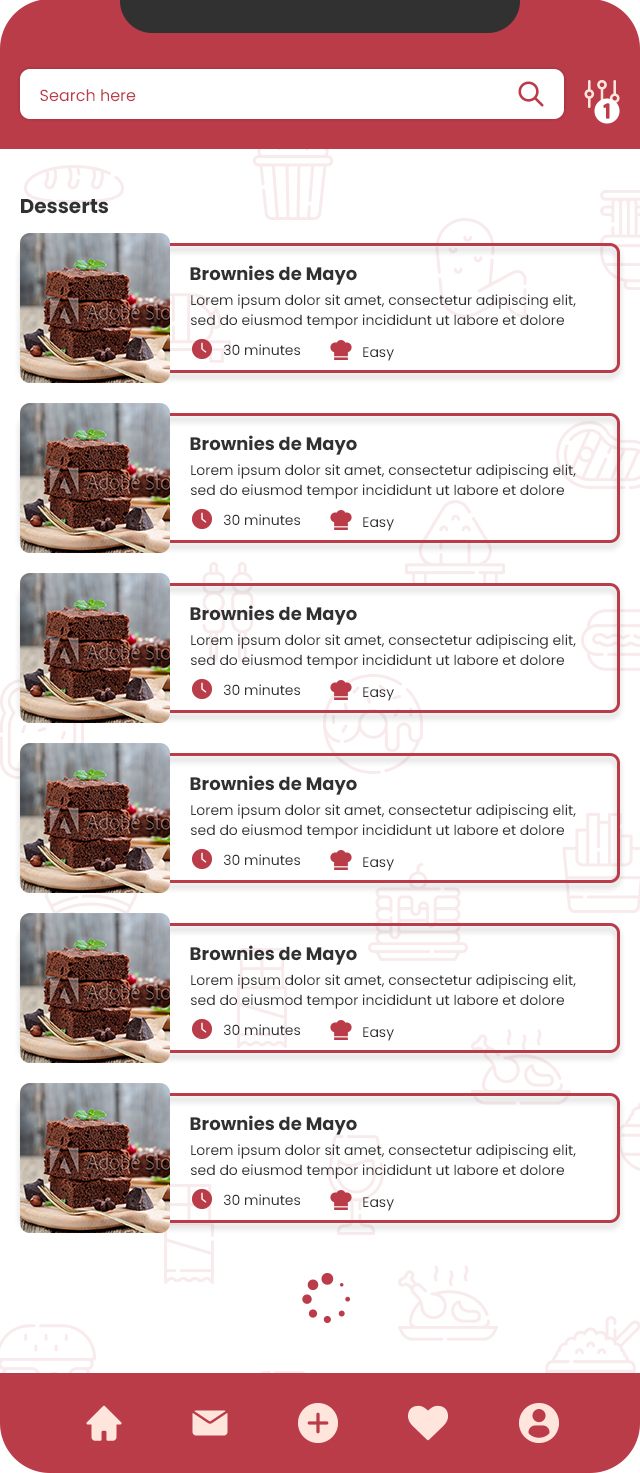Switch to the profile tab

pyautogui.click(x=538, y=1422)
